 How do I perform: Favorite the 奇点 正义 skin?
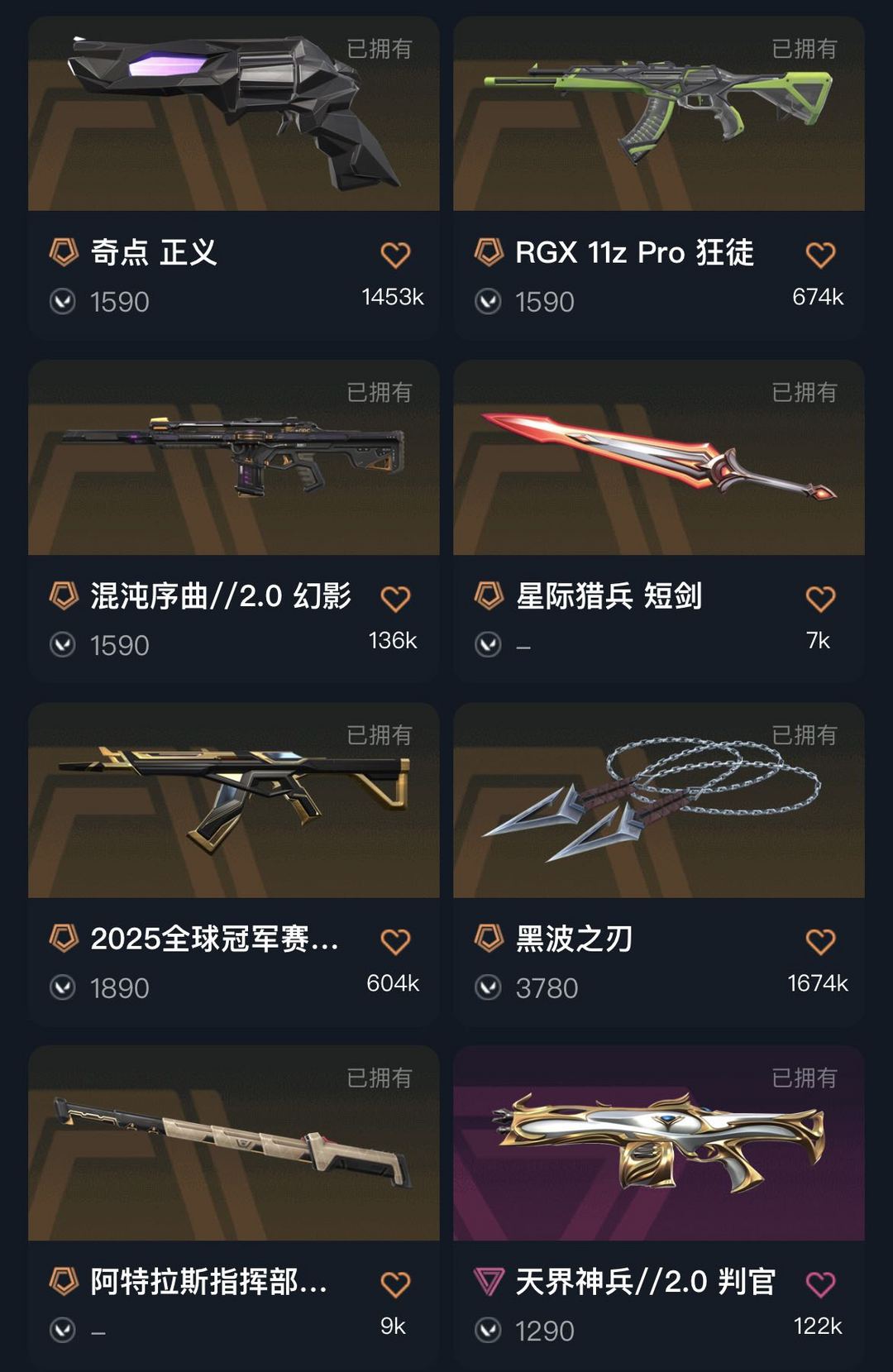[x=395, y=255]
